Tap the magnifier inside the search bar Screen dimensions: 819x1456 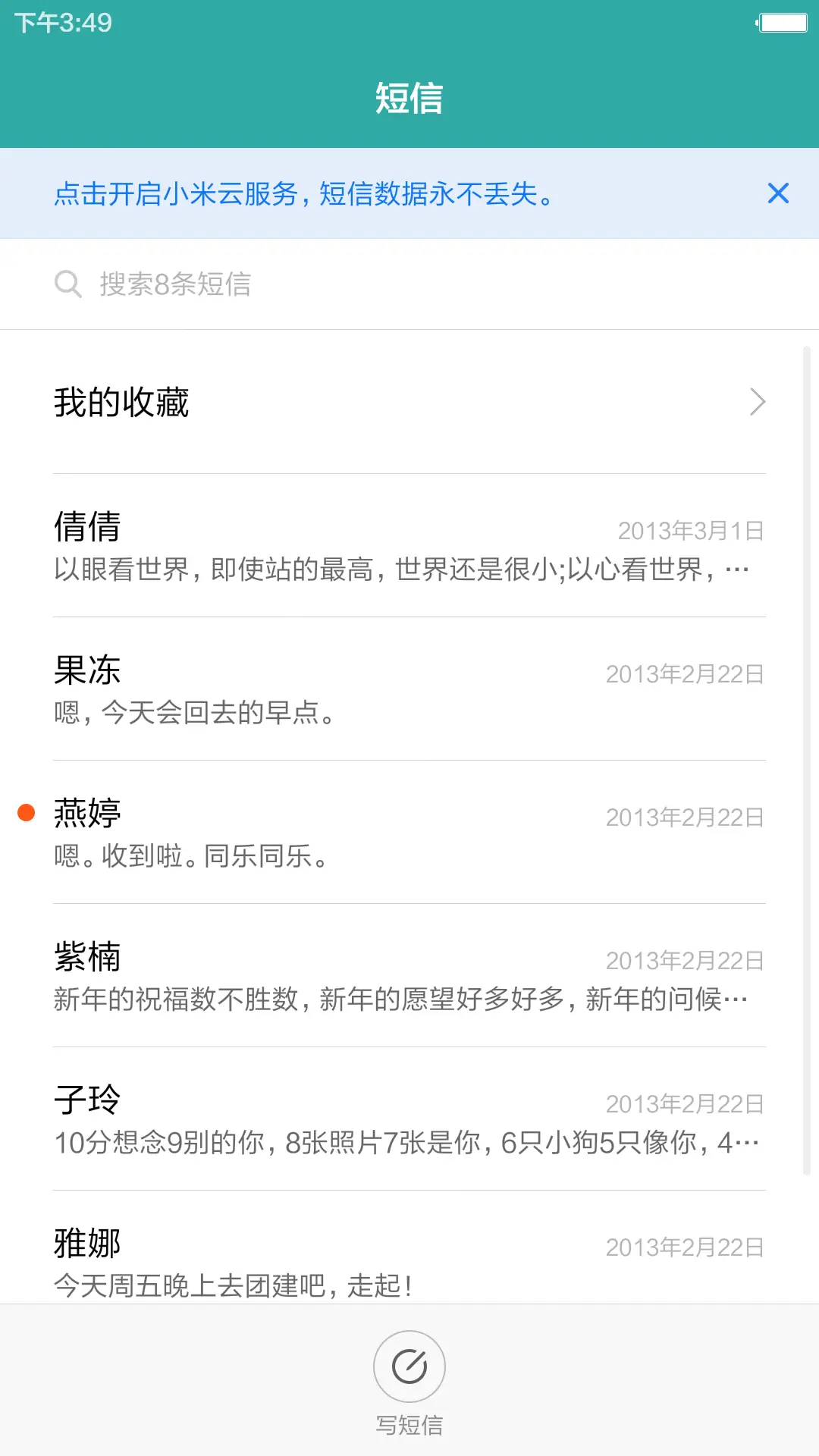[69, 284]
